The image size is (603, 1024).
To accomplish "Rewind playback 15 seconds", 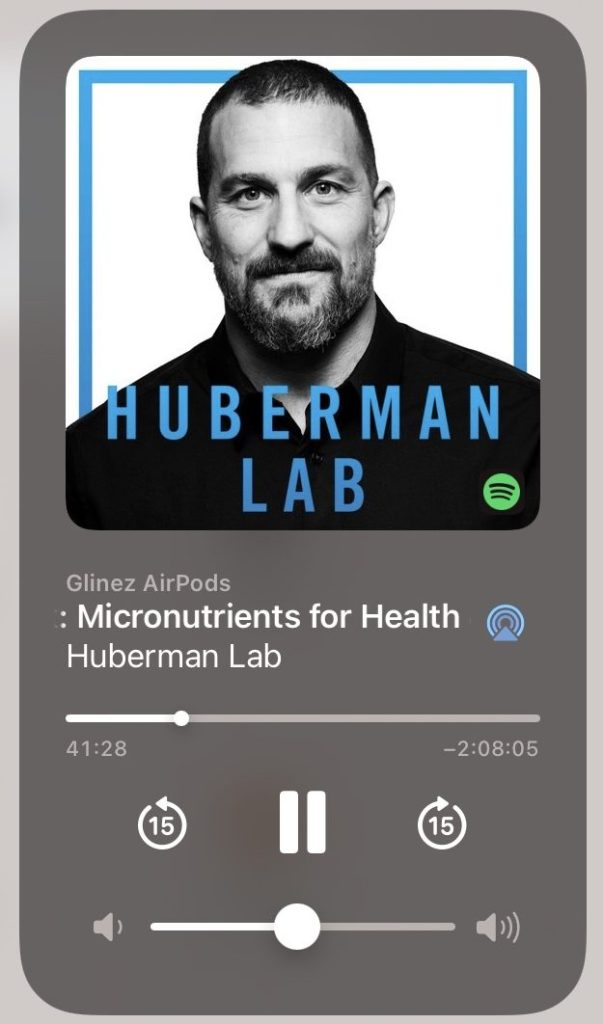I will click(161, 824).
